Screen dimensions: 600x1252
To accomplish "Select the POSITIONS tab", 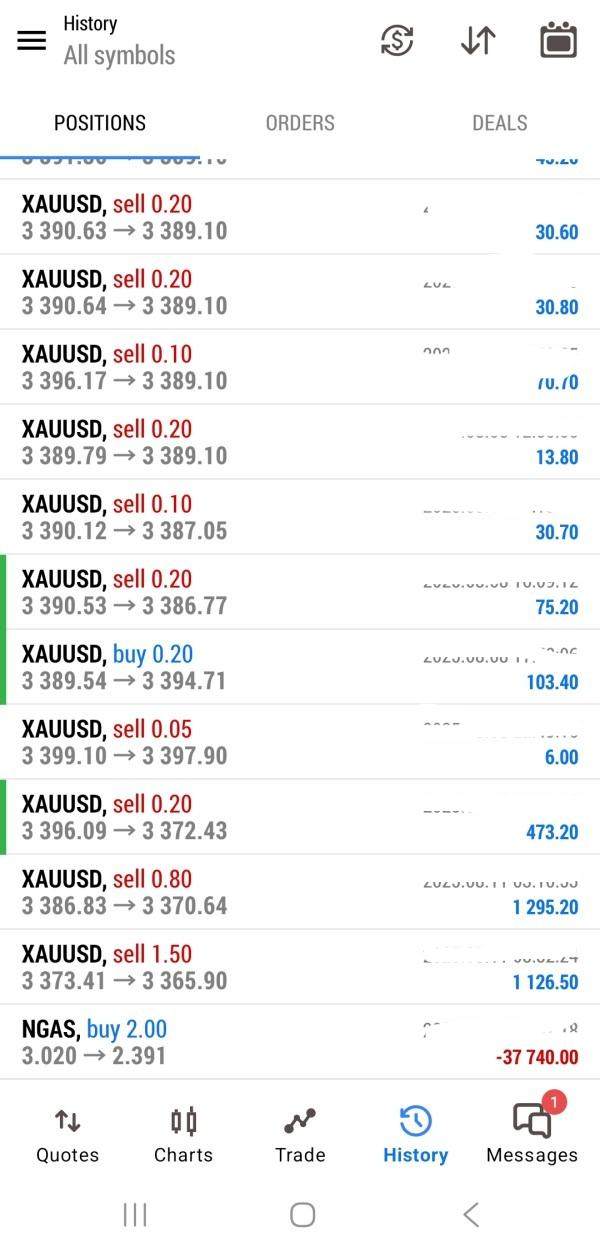I will pos(100,123).
